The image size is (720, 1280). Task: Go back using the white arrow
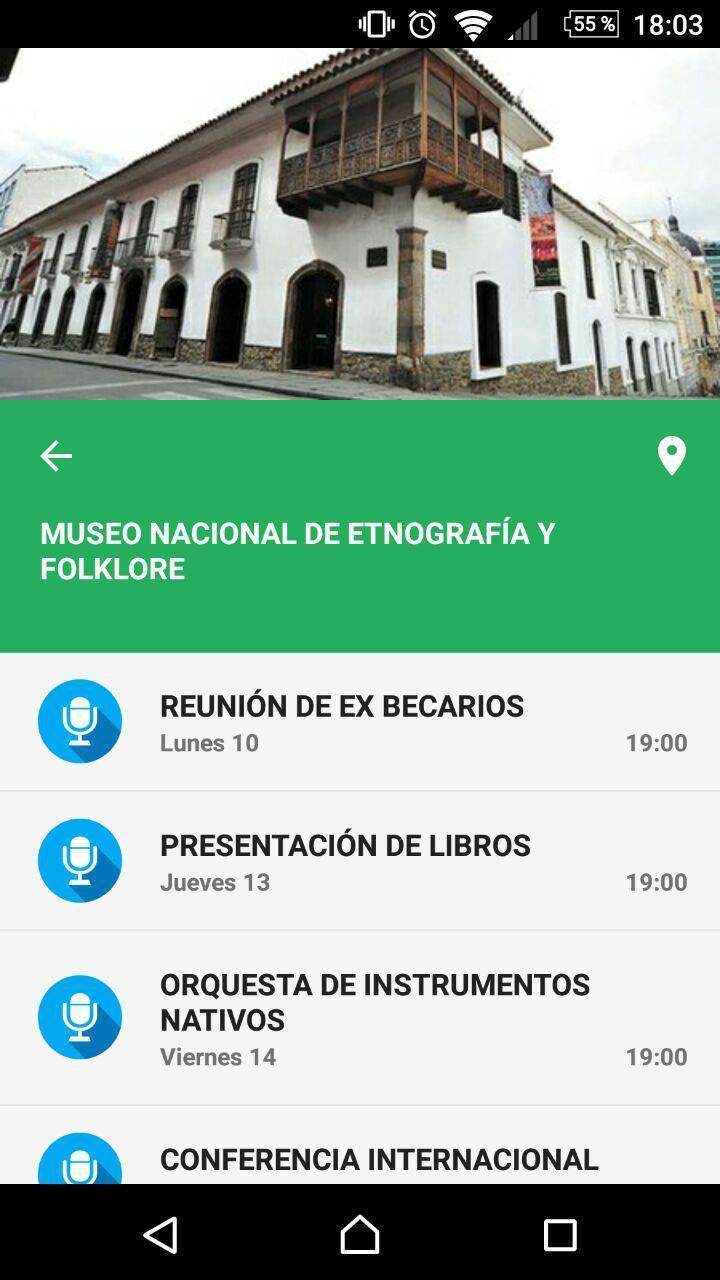pos(56,456)
